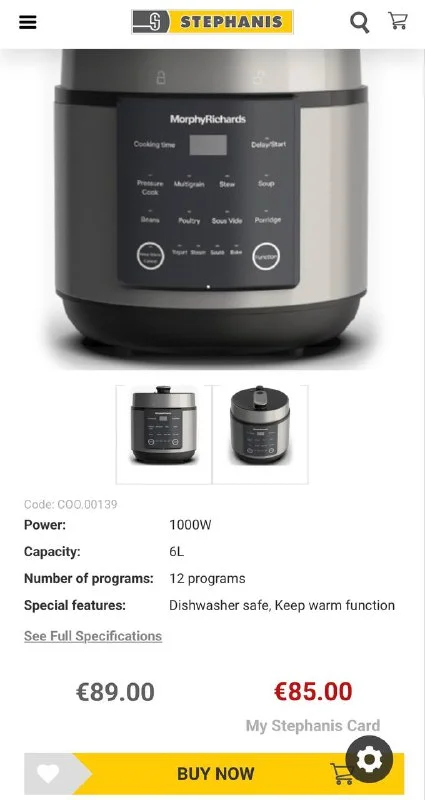Open the floating settings gear
The image size is (425, 800).
point(369,760)
